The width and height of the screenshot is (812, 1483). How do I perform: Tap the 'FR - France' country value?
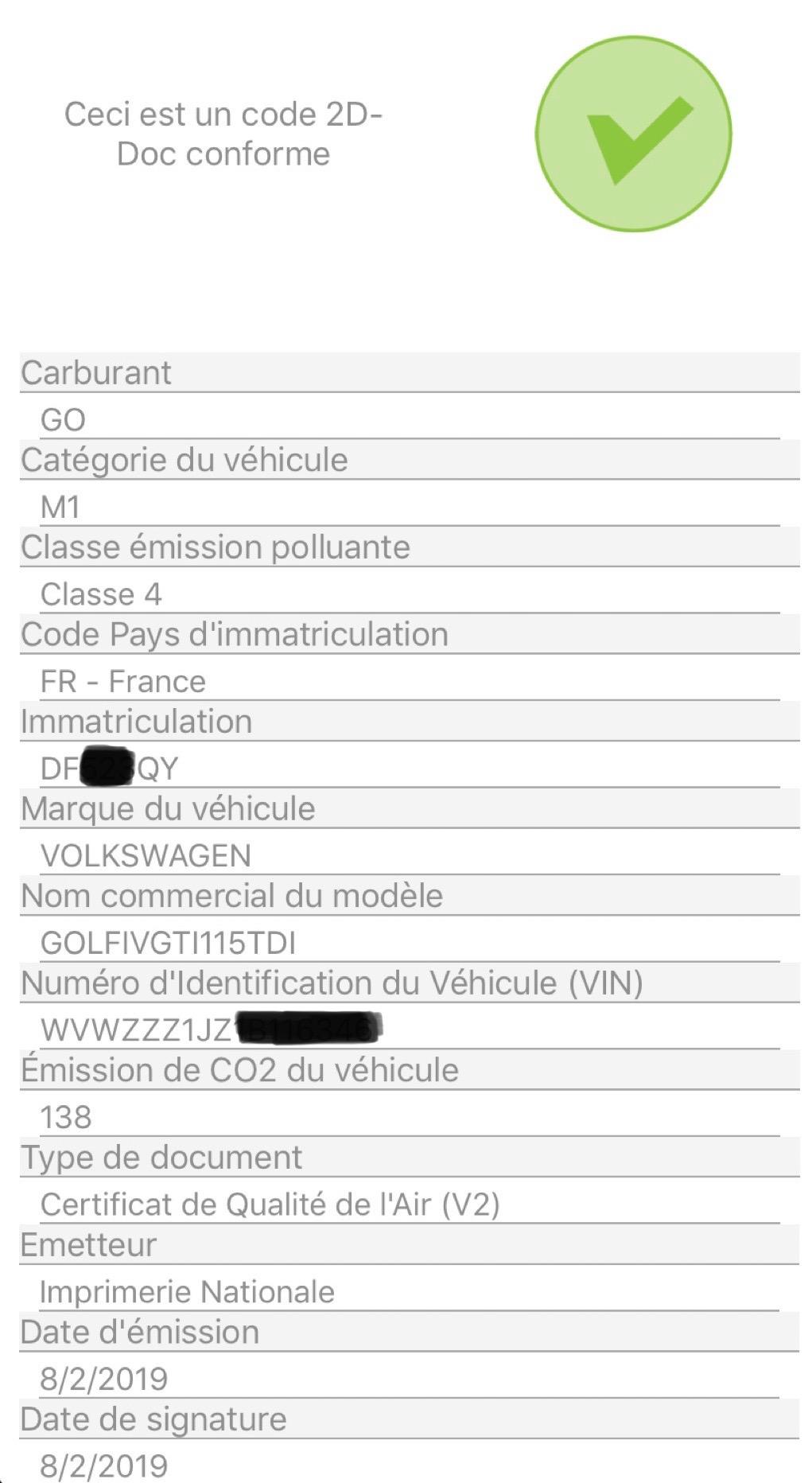pyautogui.click(x=122, y=681)
